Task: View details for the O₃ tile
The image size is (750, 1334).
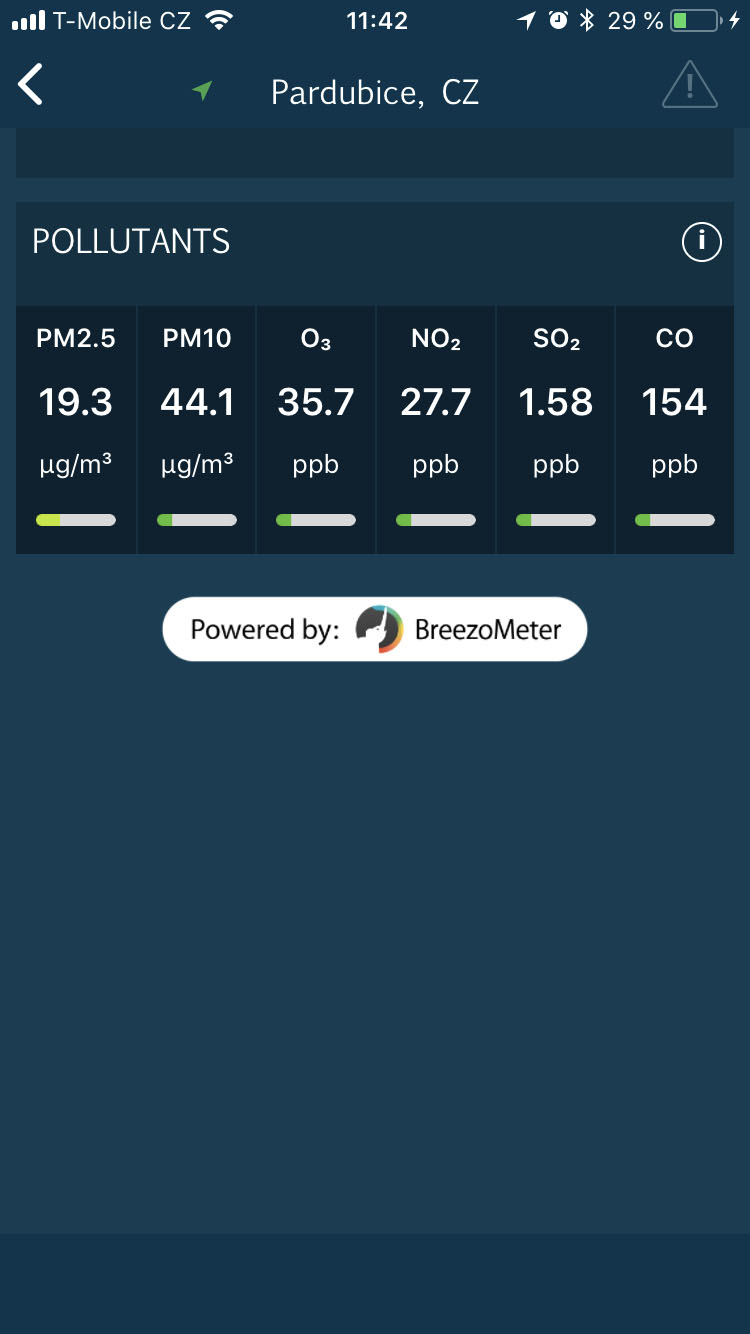Action: click(x=316, y=430)
